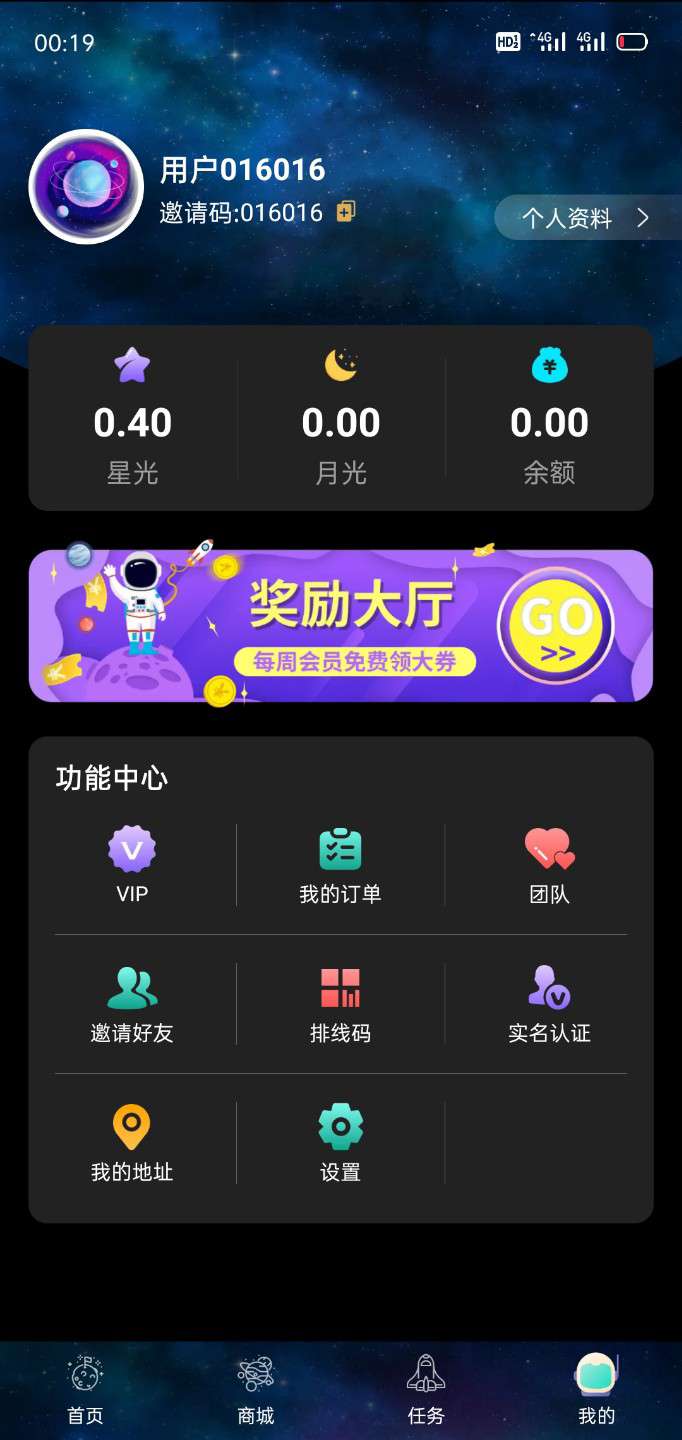The width and height of the screenshot is (682, 1440).
Task: Open VIP in 功能中心
Action: tap(132, 866)
